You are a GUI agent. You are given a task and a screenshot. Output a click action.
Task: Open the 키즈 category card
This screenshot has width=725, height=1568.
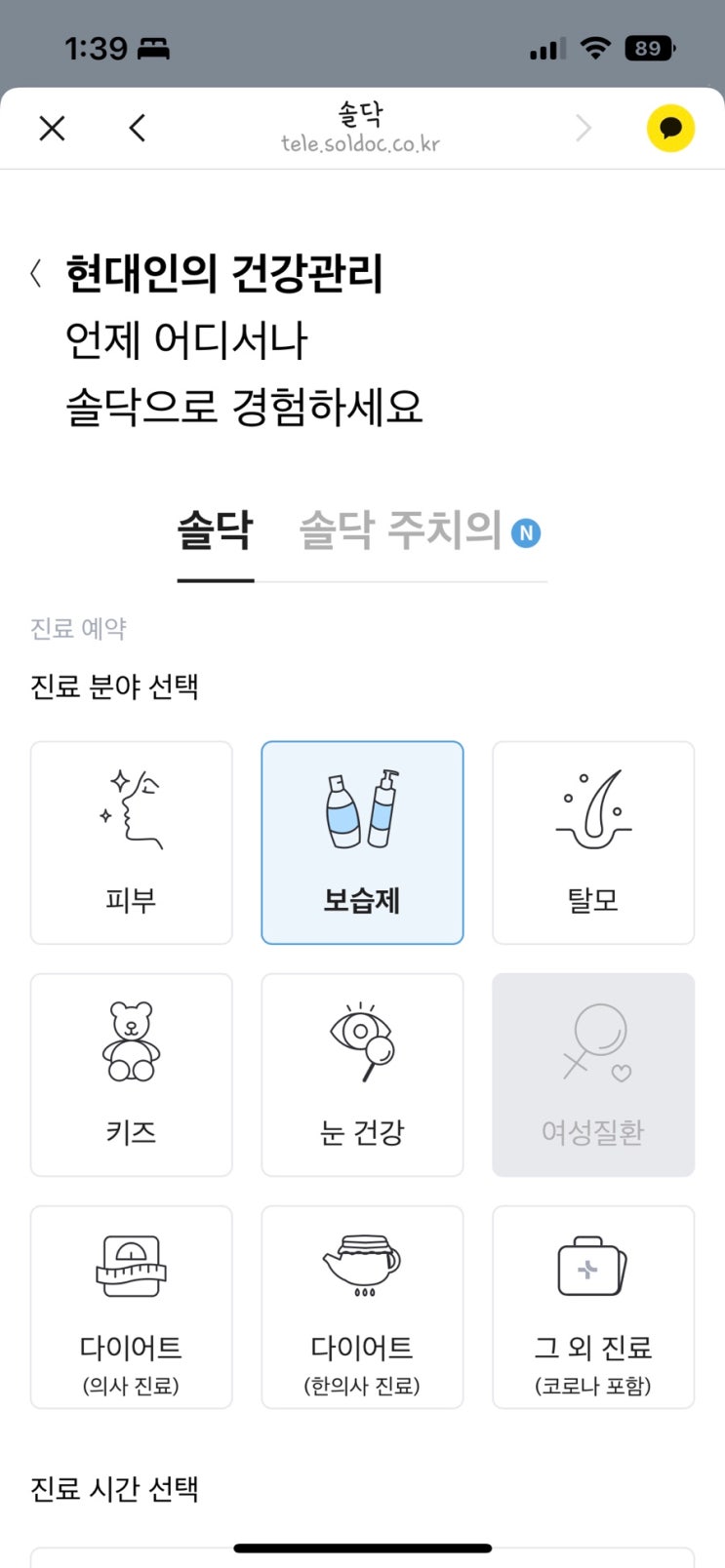point(132,1075)
